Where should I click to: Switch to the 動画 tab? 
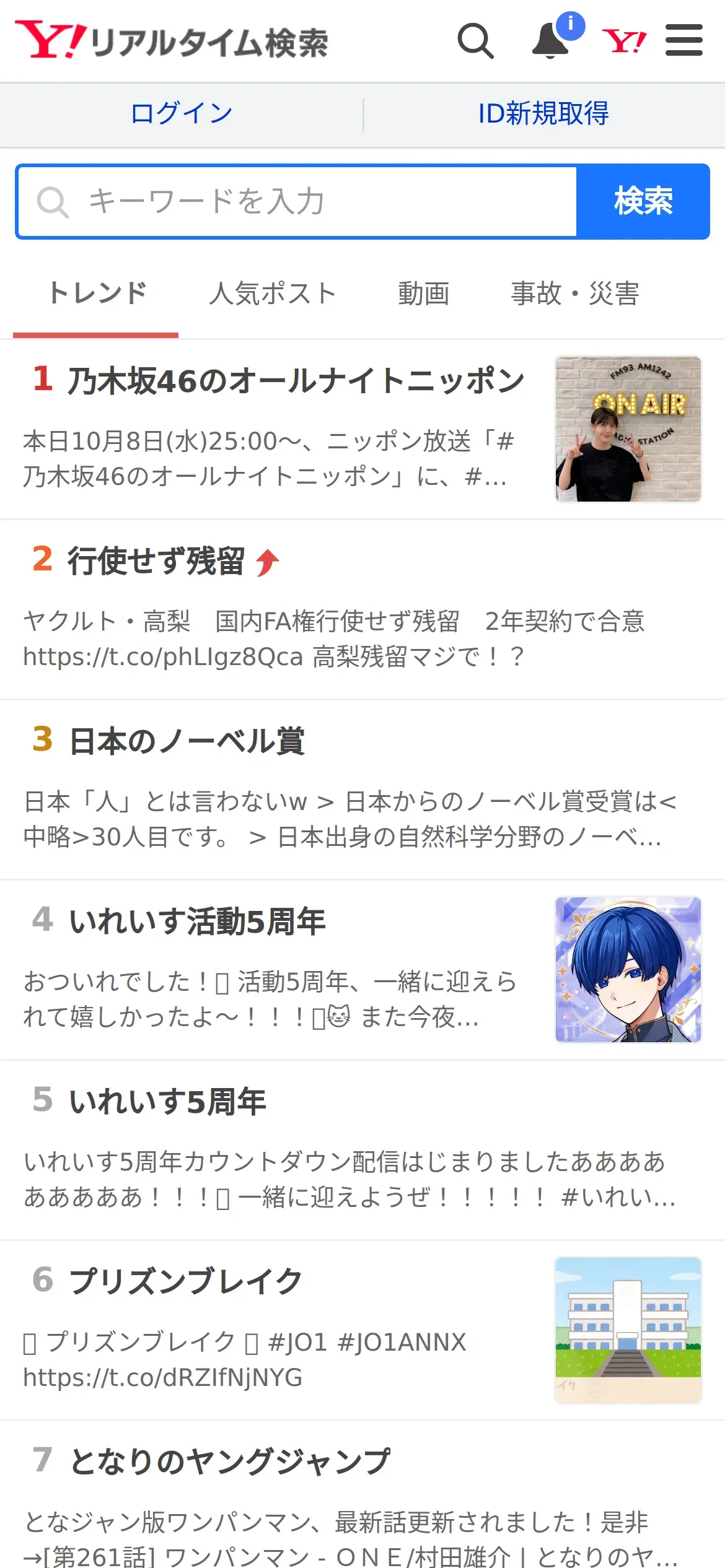423,294
